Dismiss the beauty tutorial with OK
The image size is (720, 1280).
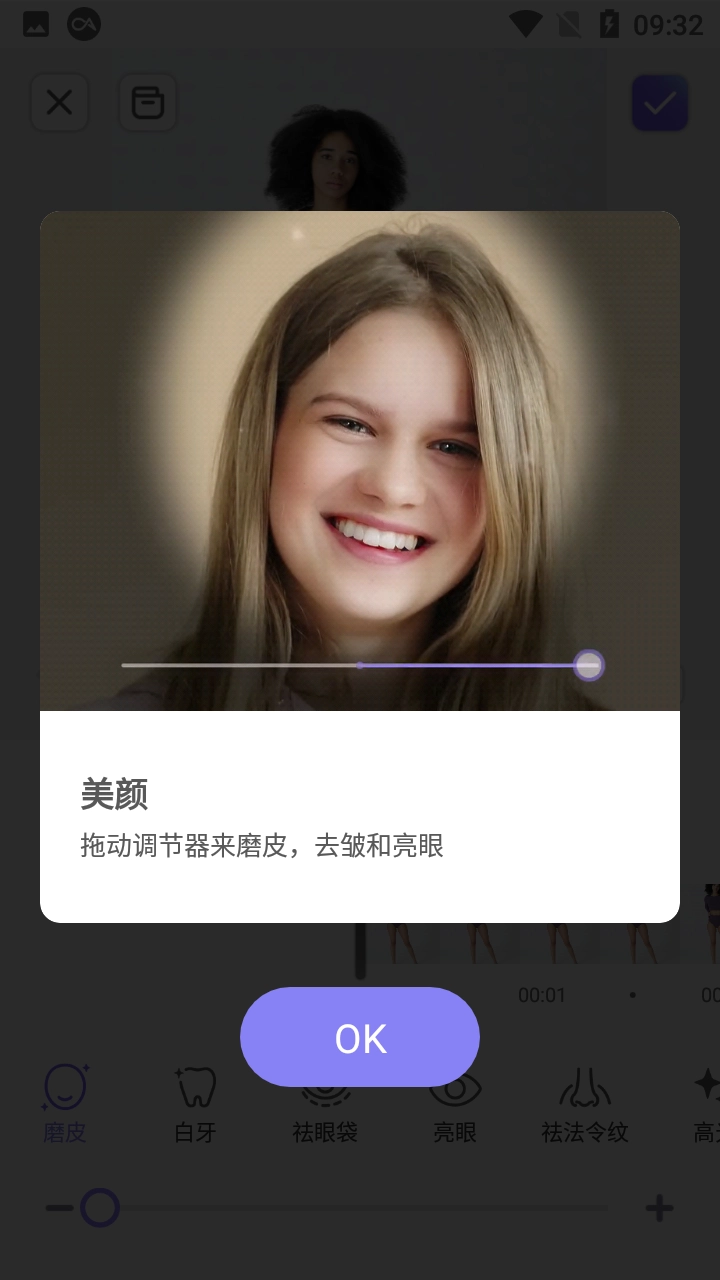[x=360, y=1037]
